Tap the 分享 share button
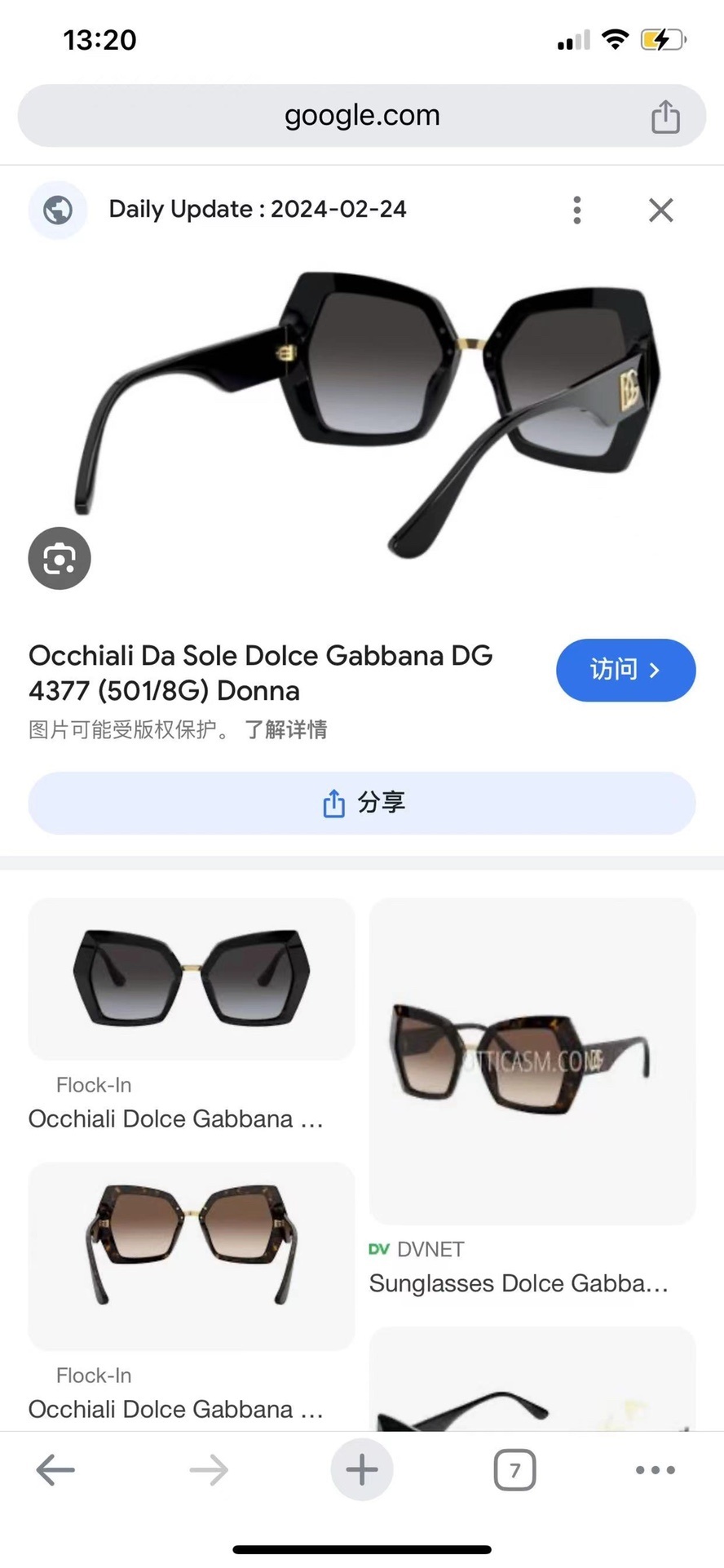 point(362,803)
